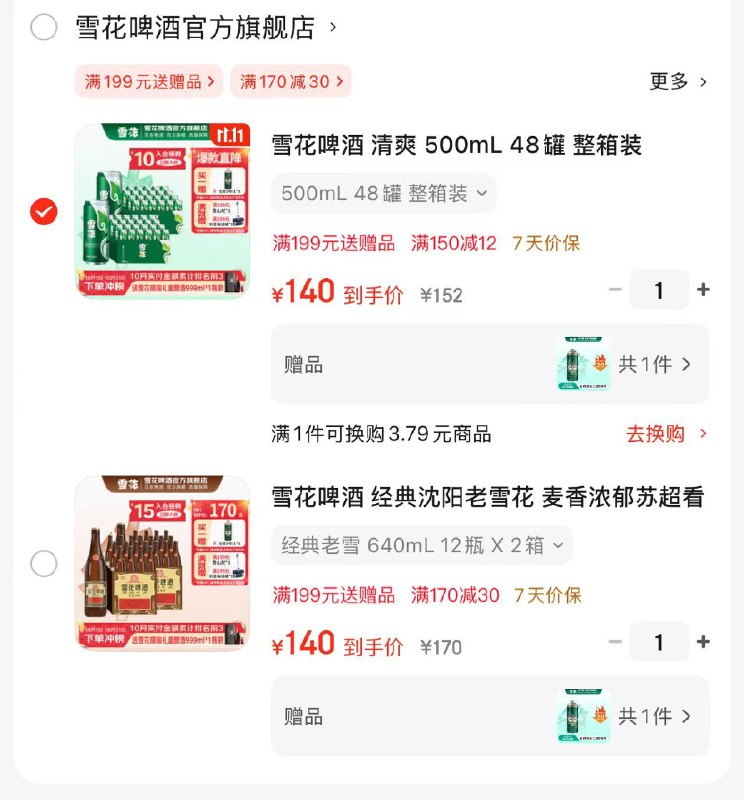Increase quantity of 清爽 500mL 48罐 beer
This screenshot has width=744, height=800.
click(703, 290)
